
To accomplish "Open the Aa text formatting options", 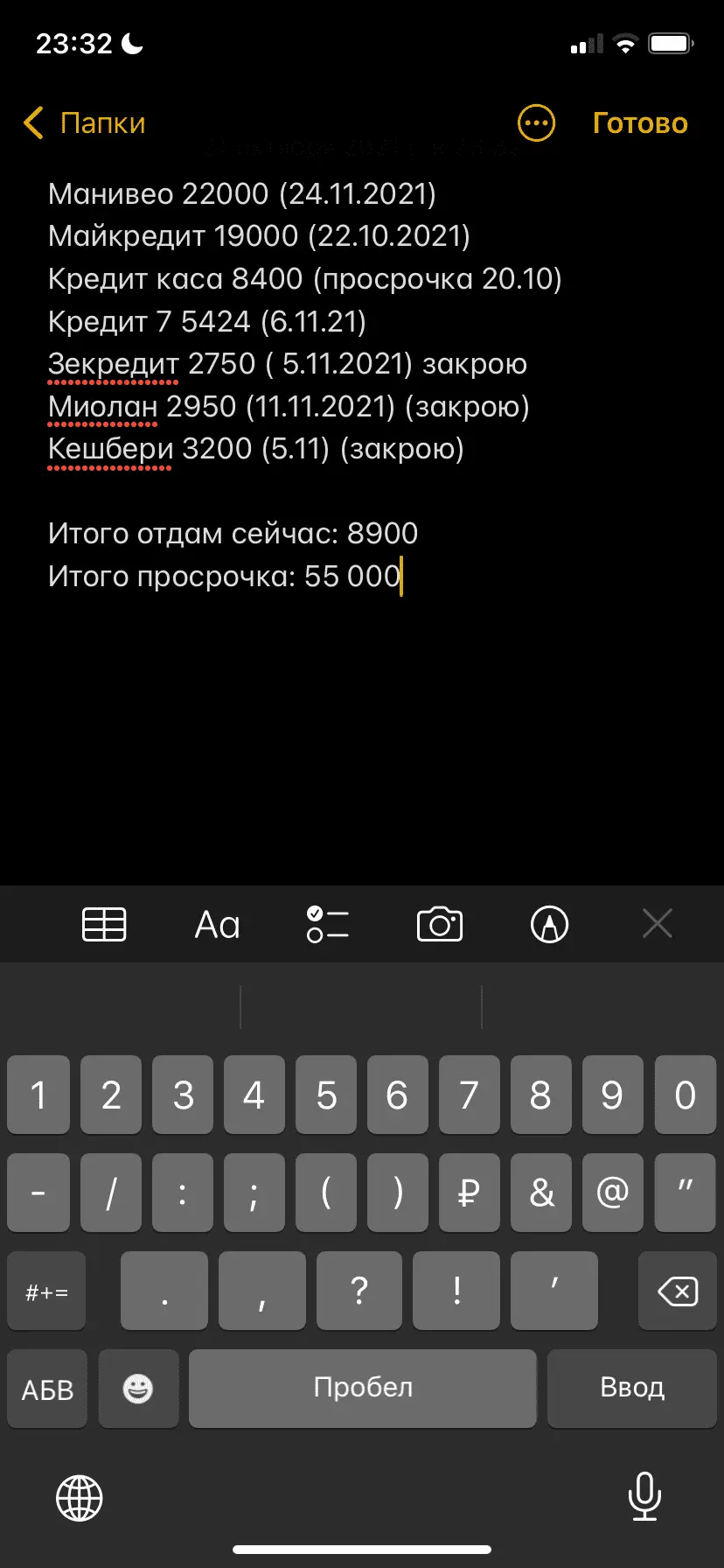I will (x=217, y=924).
